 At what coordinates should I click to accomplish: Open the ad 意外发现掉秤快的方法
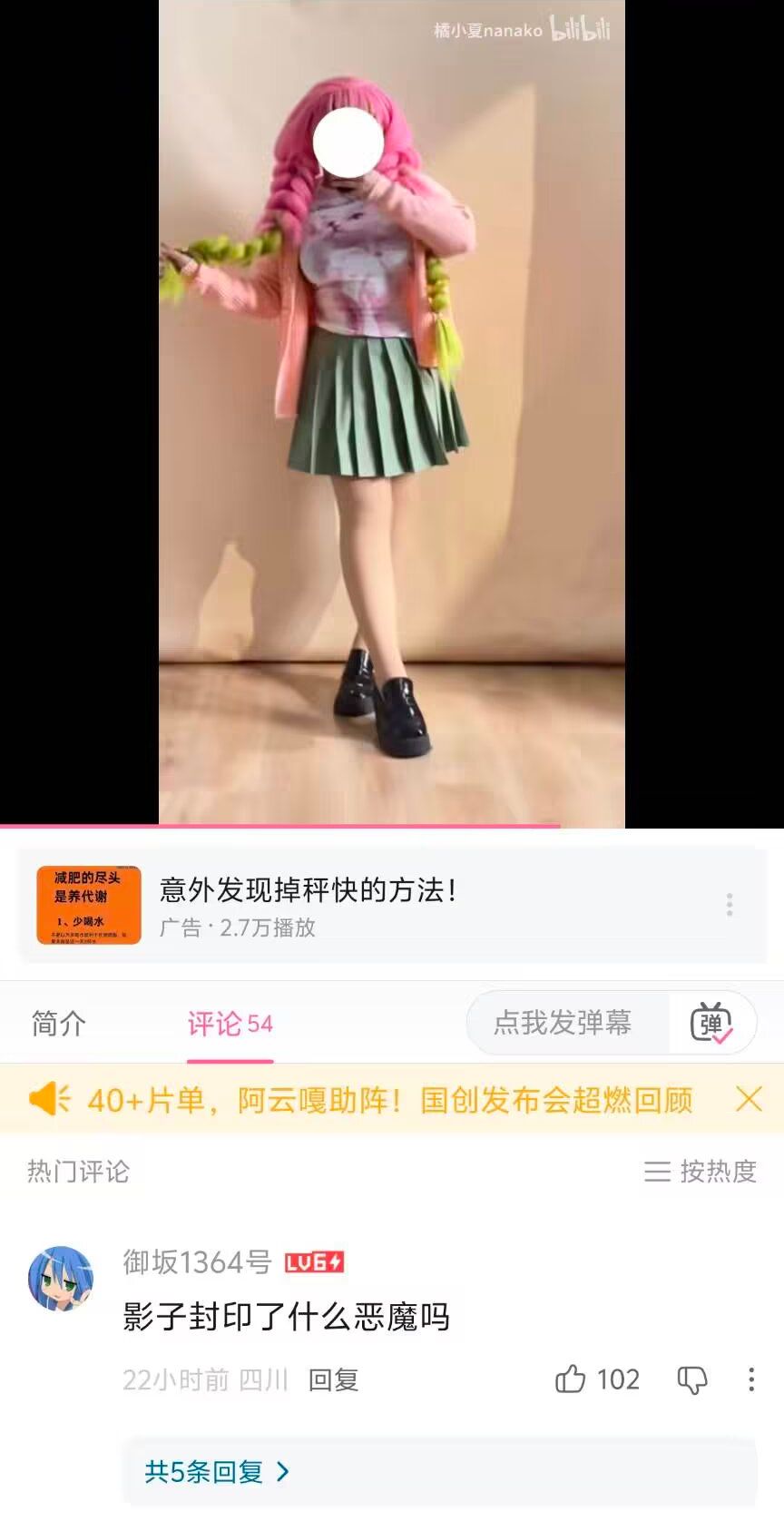(x=309, y=891)
